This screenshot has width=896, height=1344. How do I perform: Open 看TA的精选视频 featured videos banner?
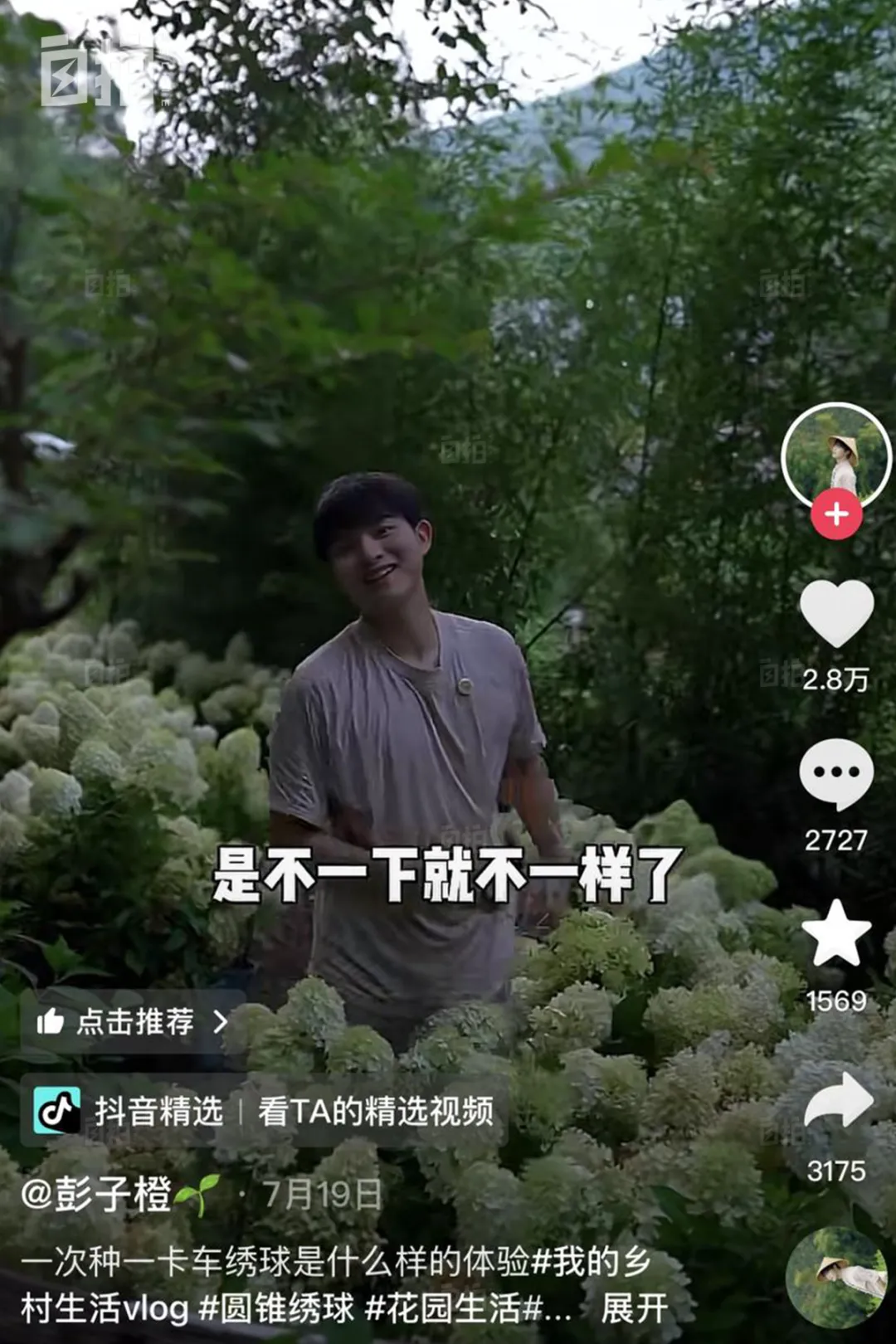point(375,1111)
